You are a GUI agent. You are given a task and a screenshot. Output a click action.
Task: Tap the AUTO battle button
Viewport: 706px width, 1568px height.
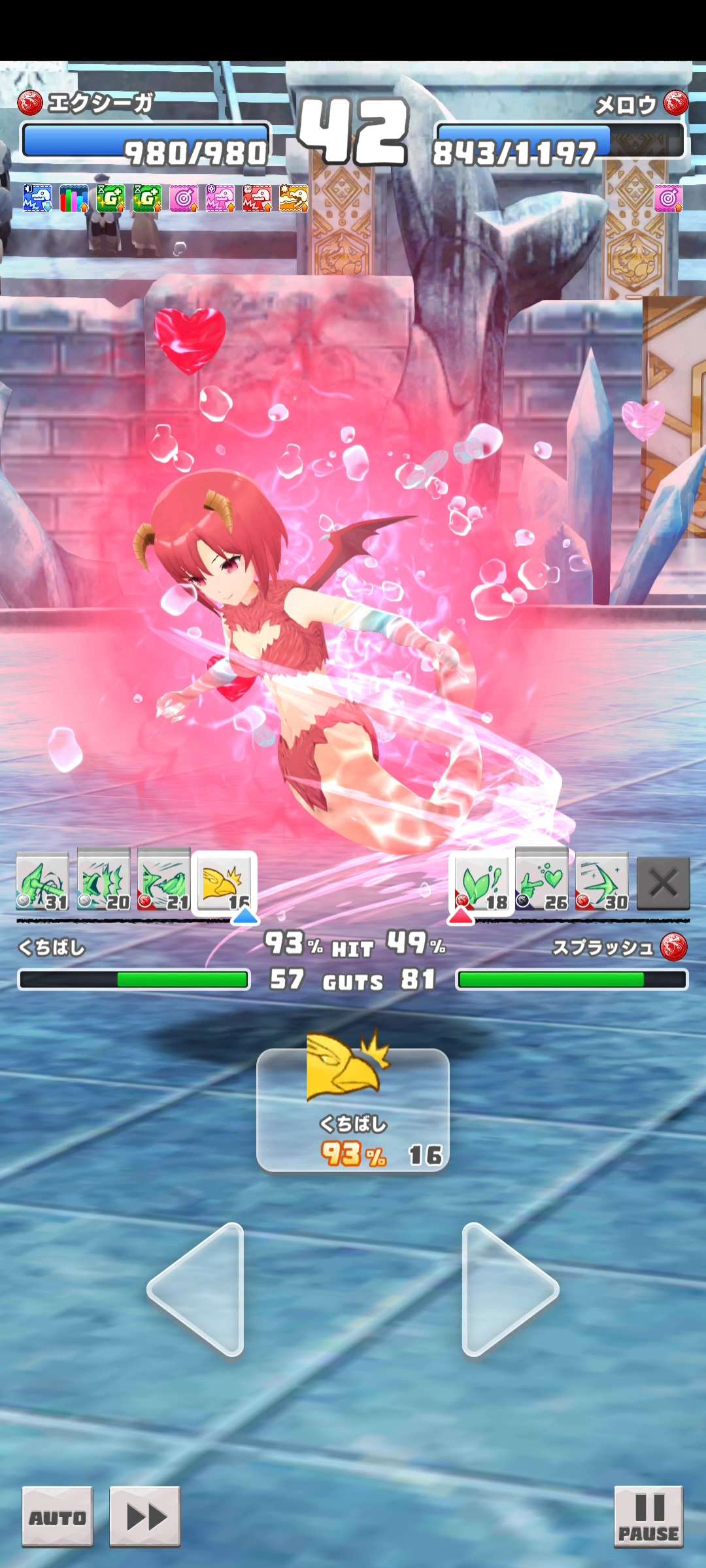pyautogui.click(x=58, y=1516)
